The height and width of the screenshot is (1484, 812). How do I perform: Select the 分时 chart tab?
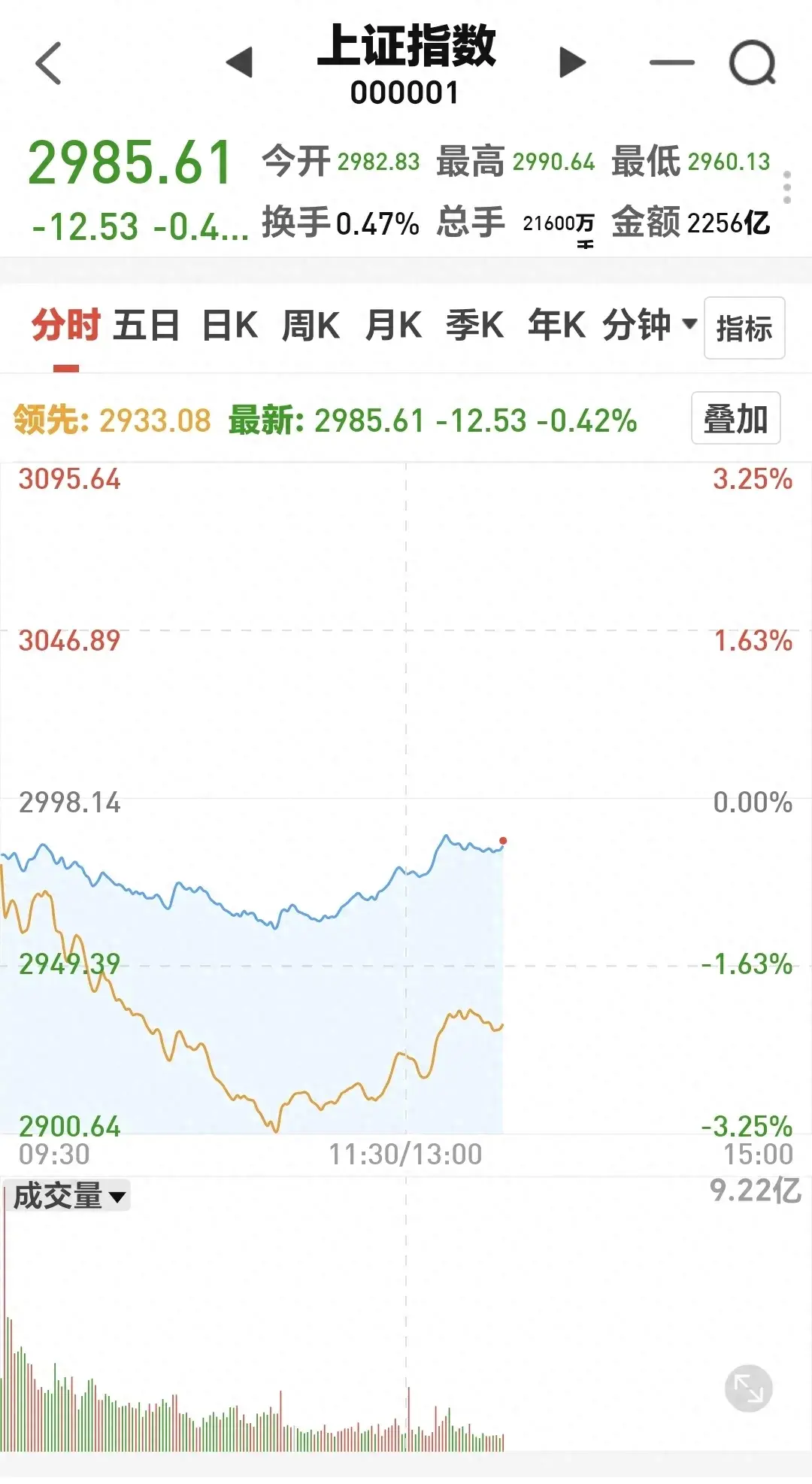click(x=66, y=326)
